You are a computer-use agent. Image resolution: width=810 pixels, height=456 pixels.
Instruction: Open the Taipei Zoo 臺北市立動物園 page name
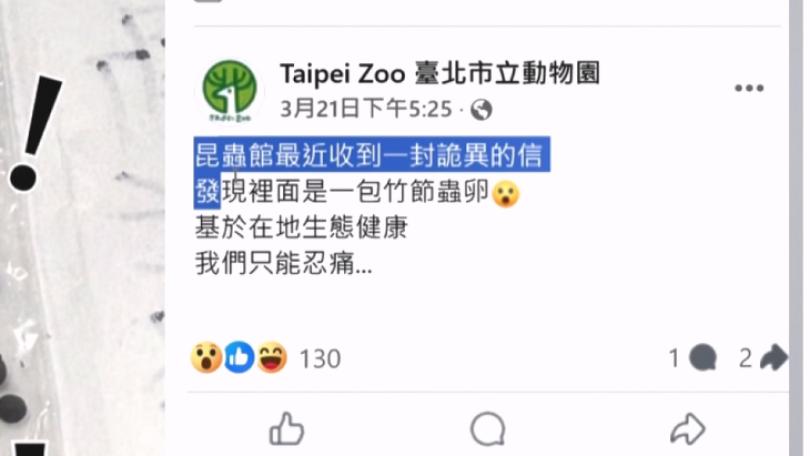440,74
